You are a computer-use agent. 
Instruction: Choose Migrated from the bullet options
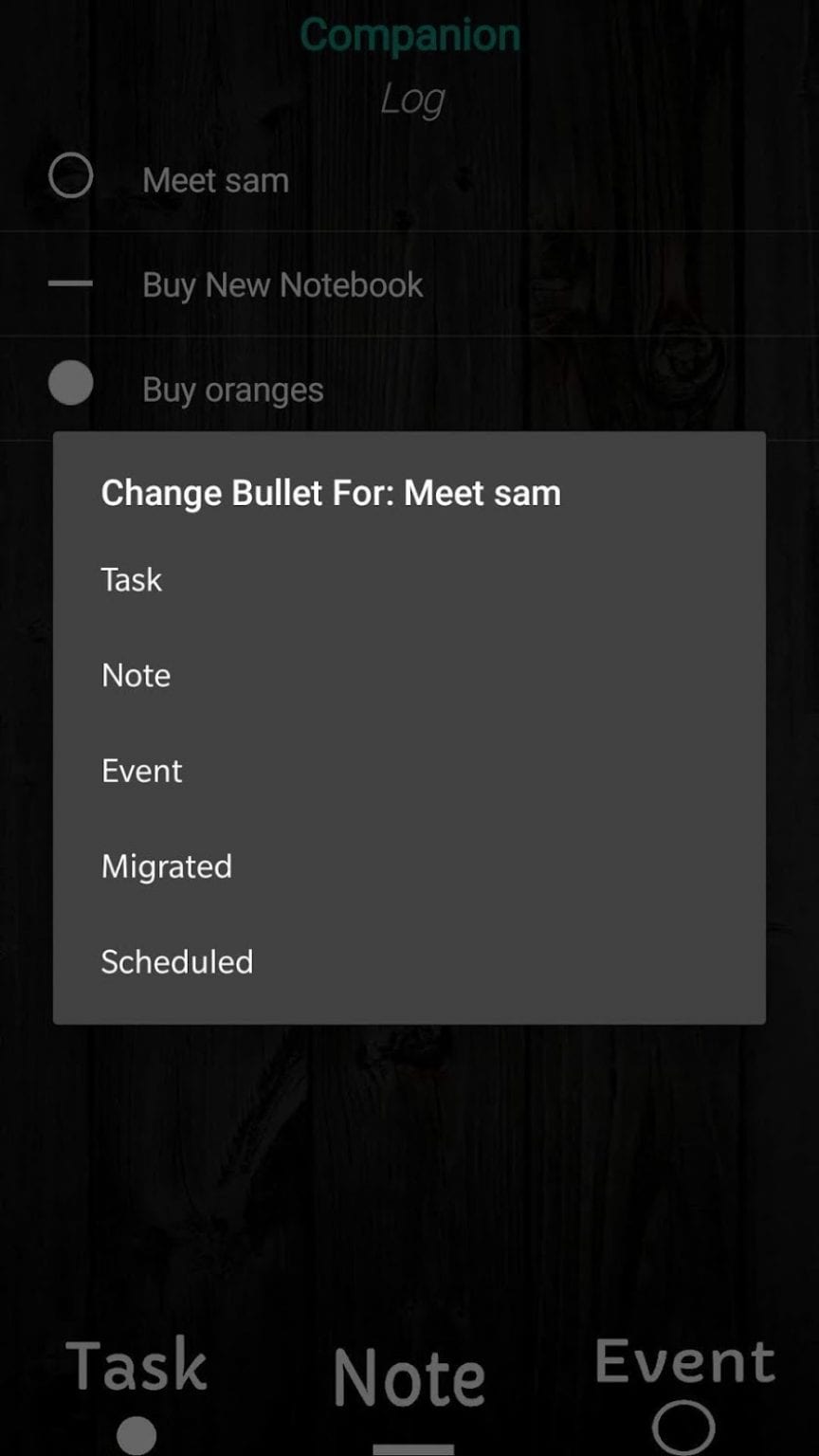[167, 865]
